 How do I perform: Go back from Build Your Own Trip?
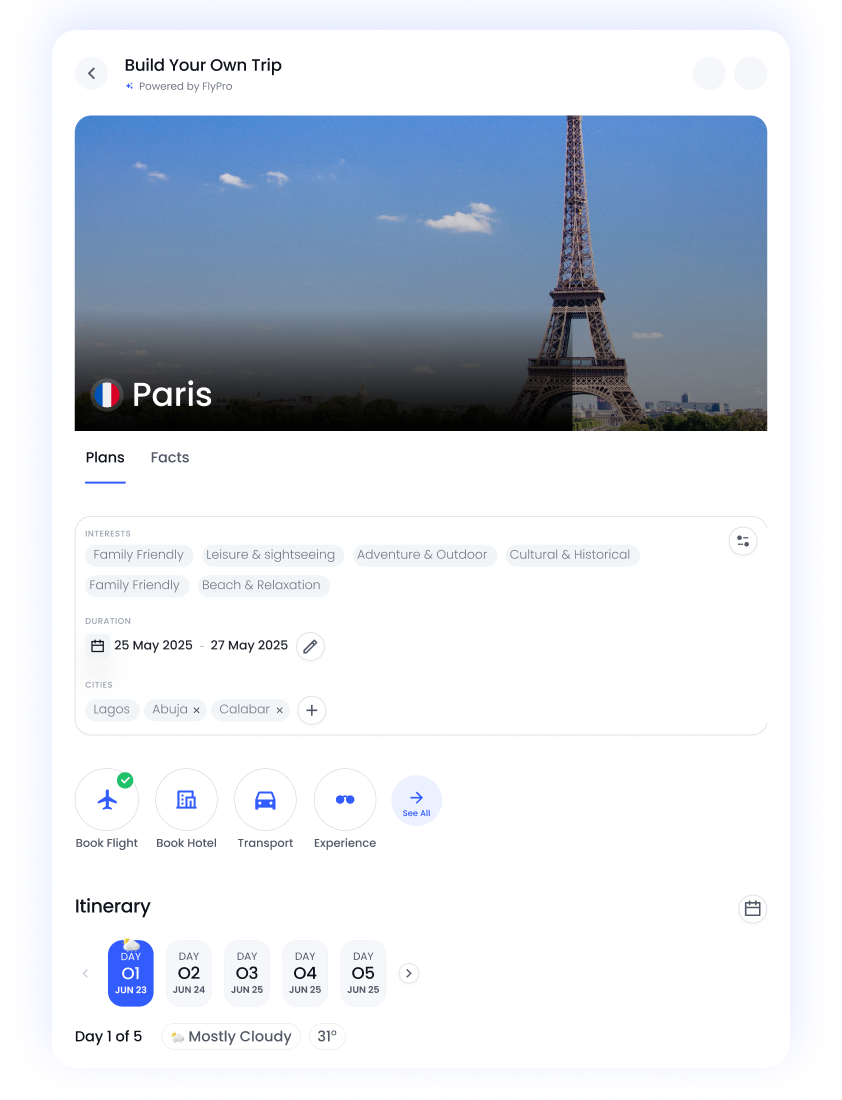[x=91, y=73]
